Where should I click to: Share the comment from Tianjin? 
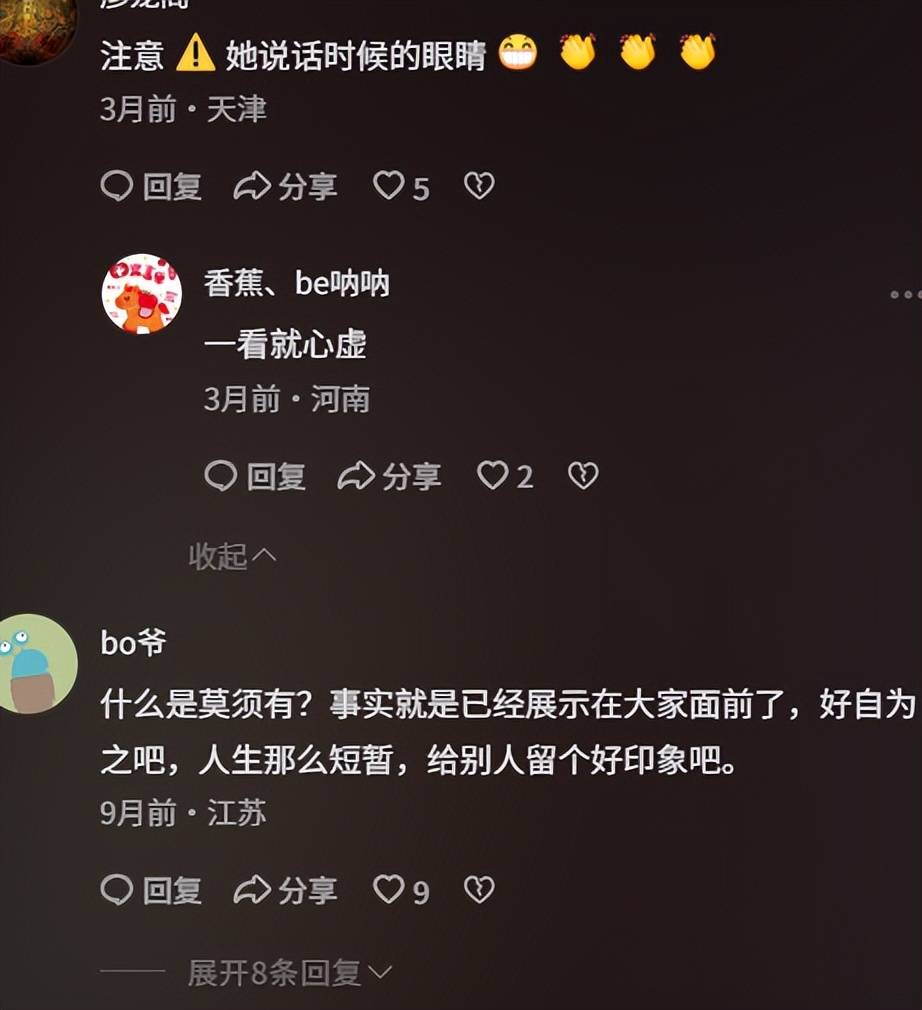286,187
